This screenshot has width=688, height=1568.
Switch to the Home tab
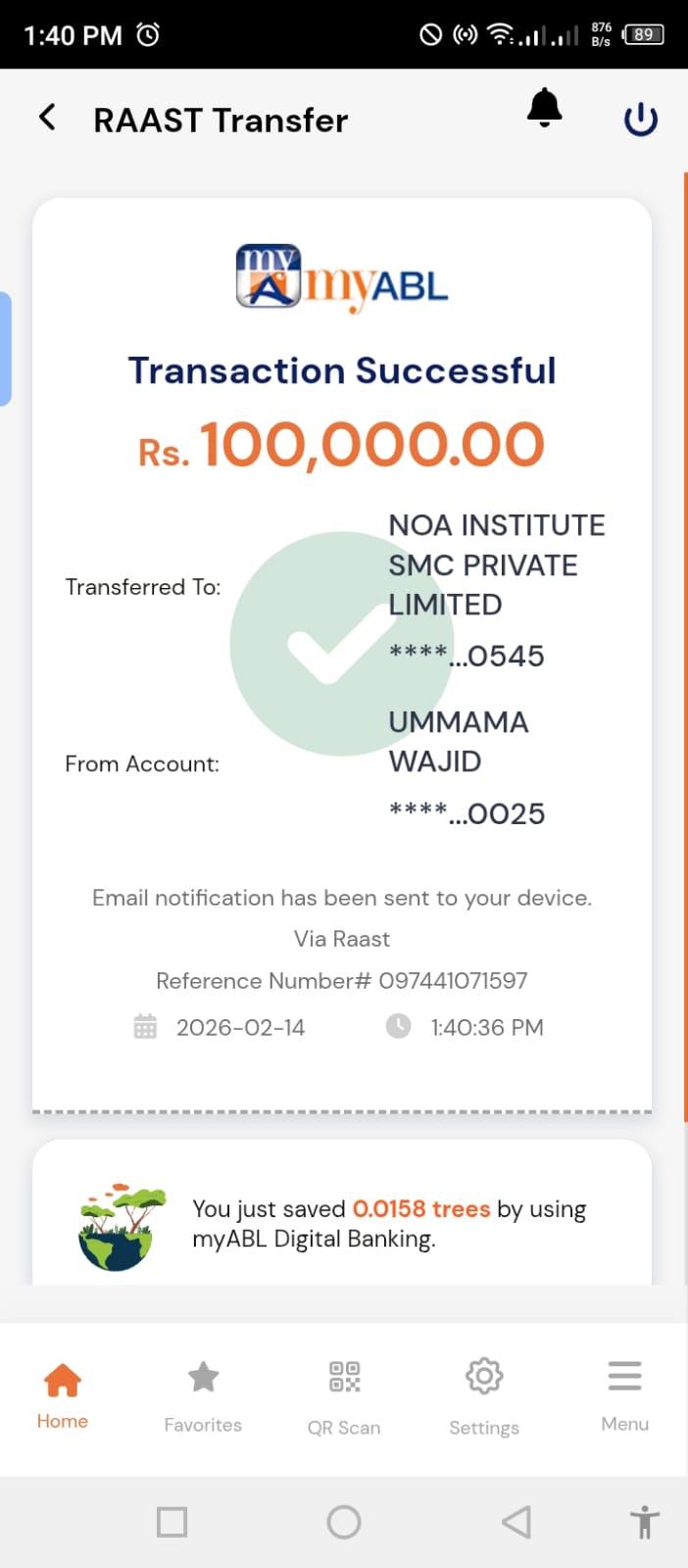pyautogui.click(x=63, y=1394)
